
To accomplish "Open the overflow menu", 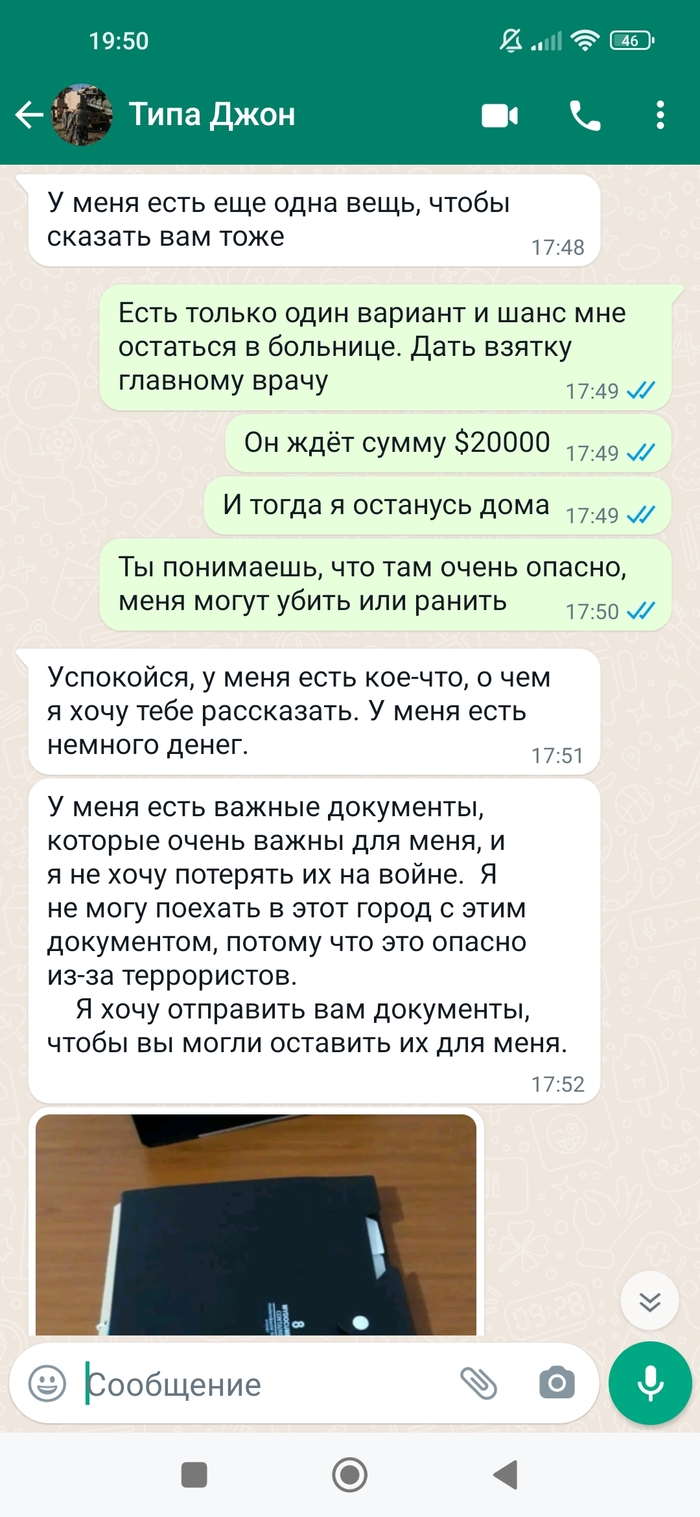I will pos(660,116).
